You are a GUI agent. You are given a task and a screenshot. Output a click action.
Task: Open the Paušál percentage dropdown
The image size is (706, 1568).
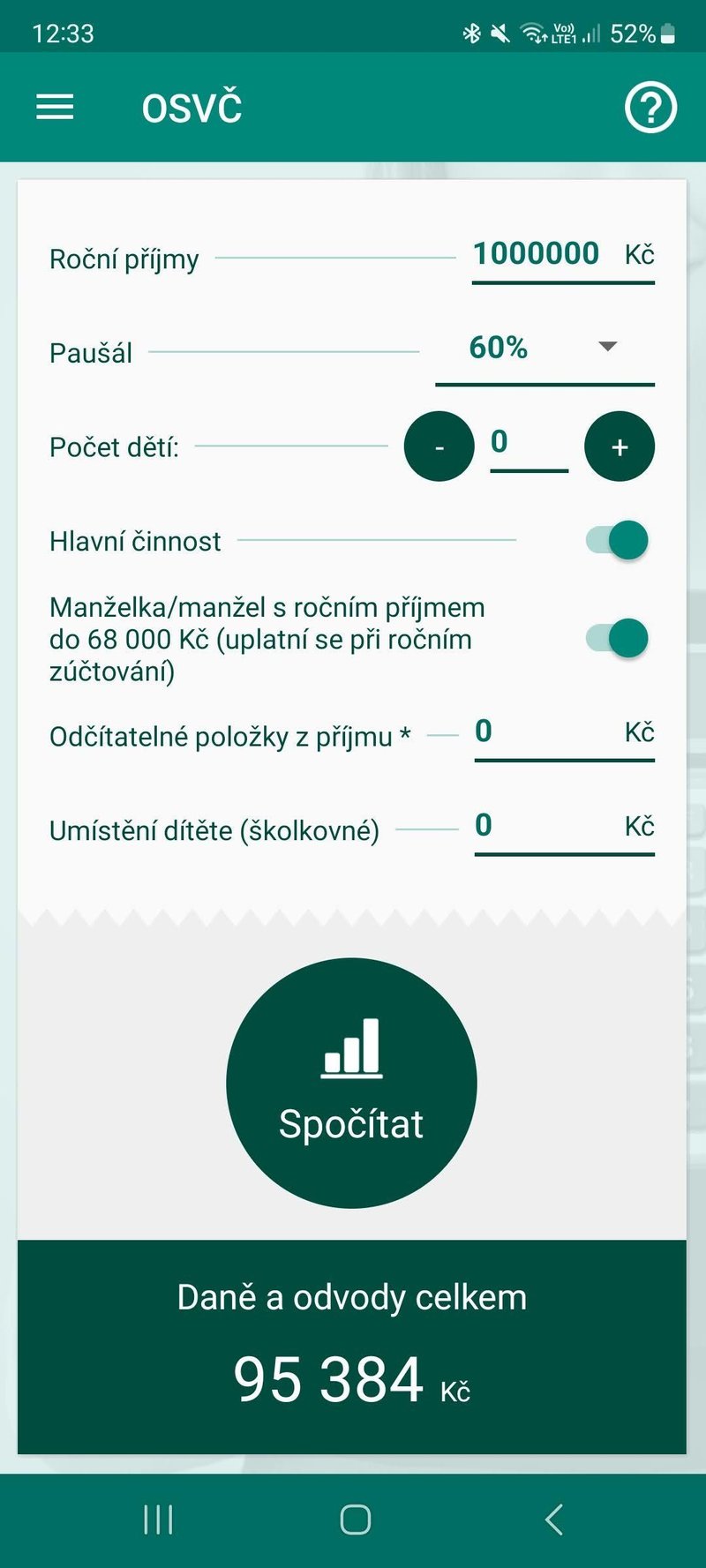pyautogui.click(x=606, y=348)
